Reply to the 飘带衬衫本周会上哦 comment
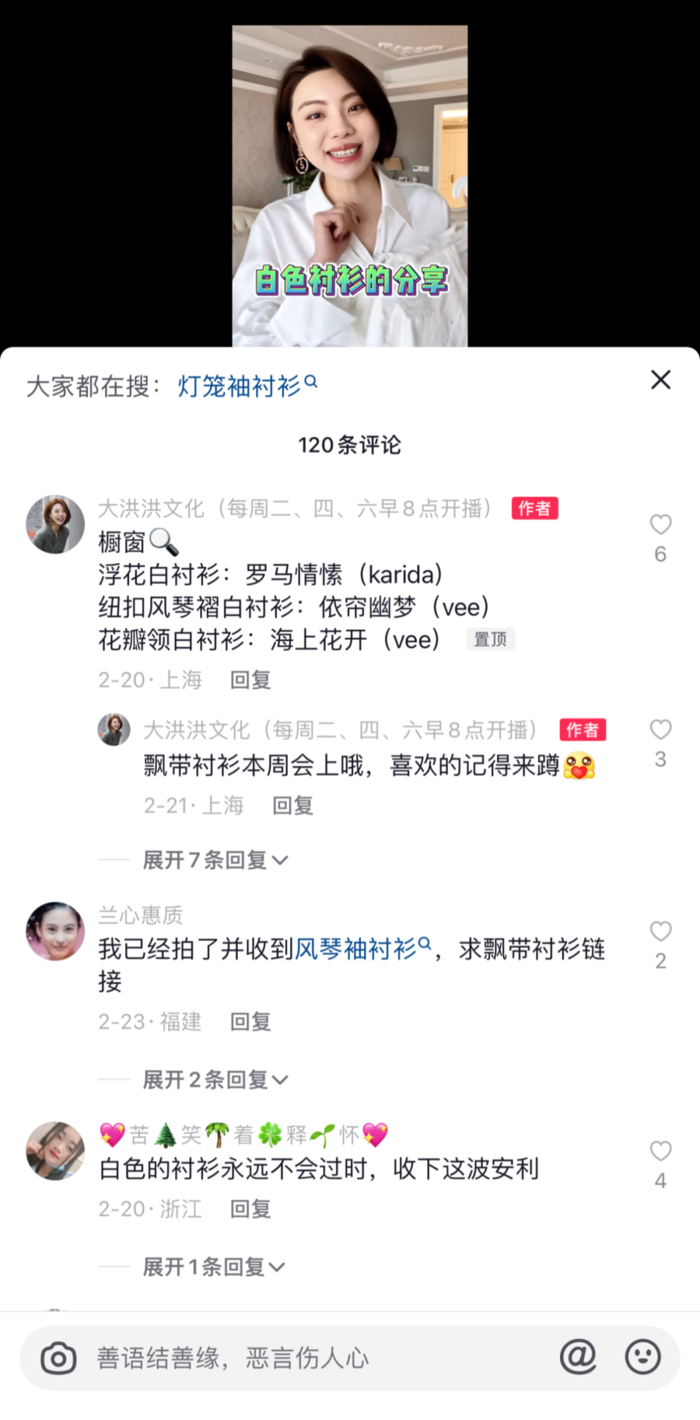This screenshot has width=700, height=1420. 292,805
